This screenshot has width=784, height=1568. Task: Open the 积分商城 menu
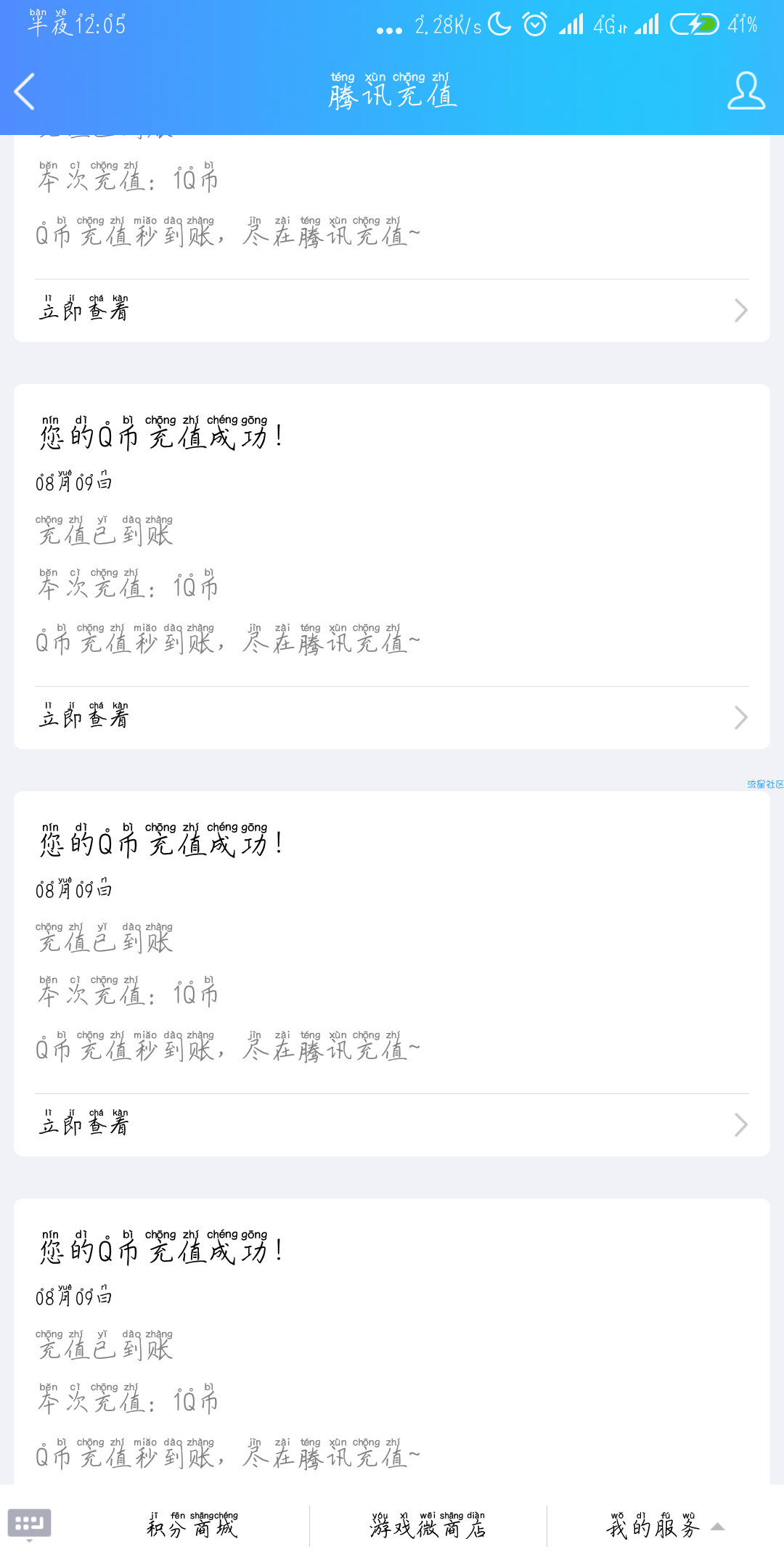pos(192,1525)
